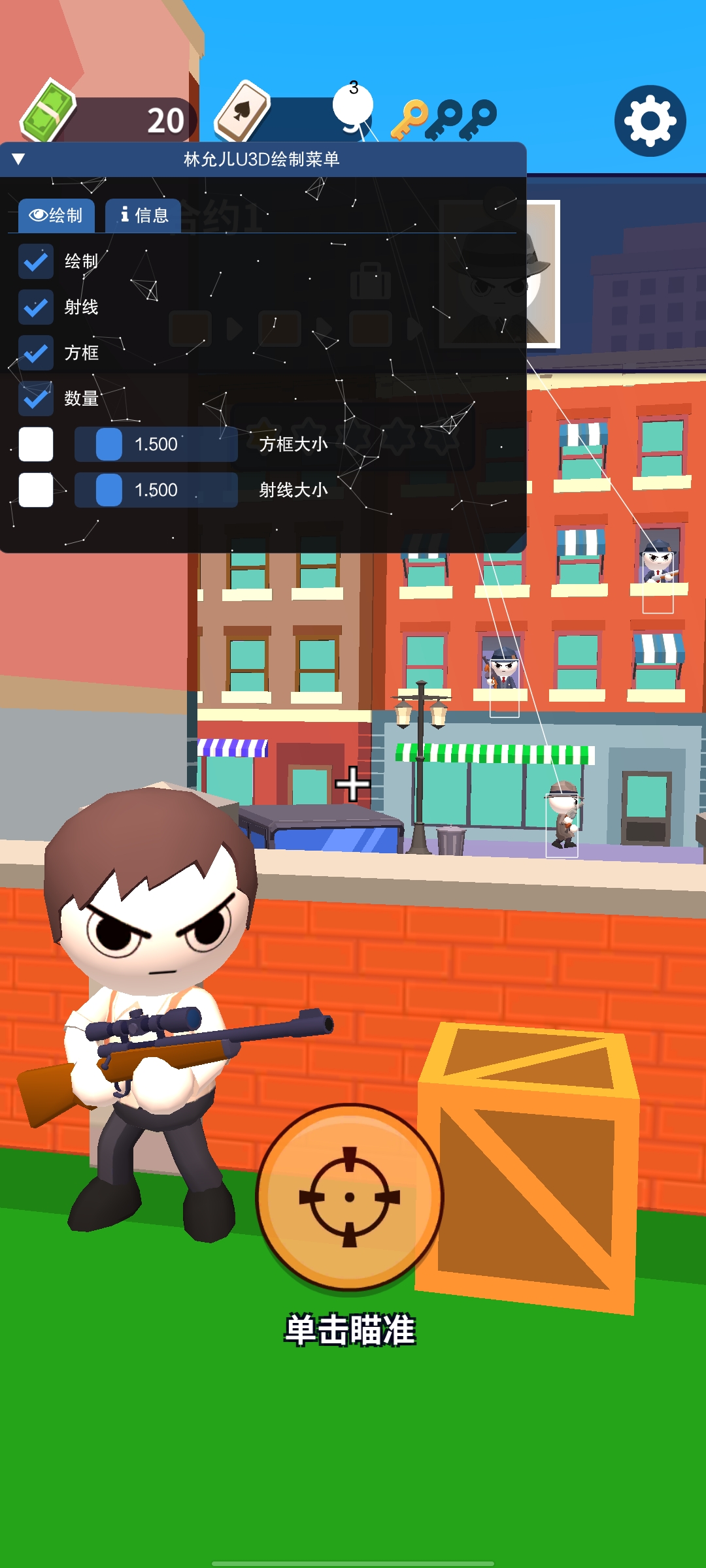Switch to the 信息 tab
Screen dimensions: 706x1568
[143, 216]
